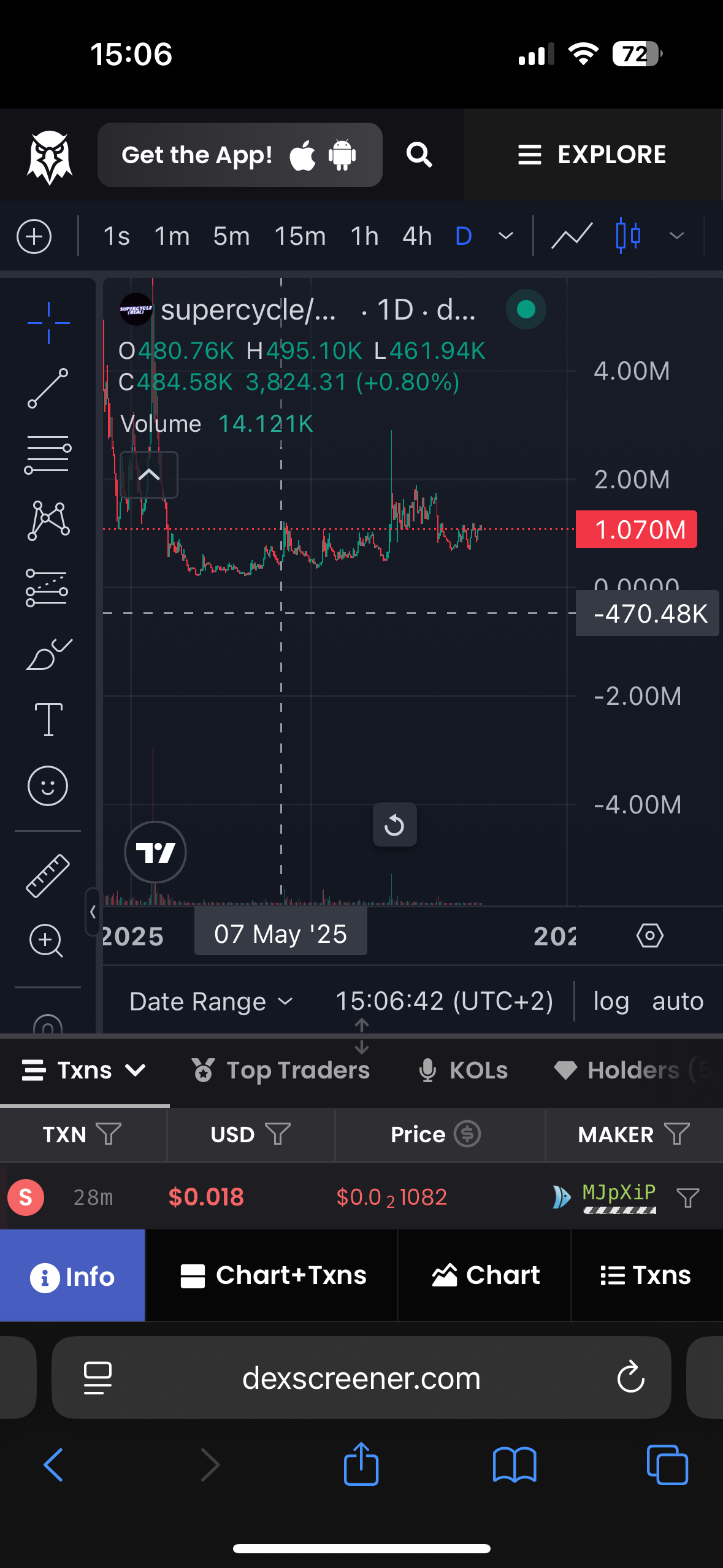Viewport: 723px width, 1568px height.
Task: Toggle the log price scale
Action: tap(611, 1002)
